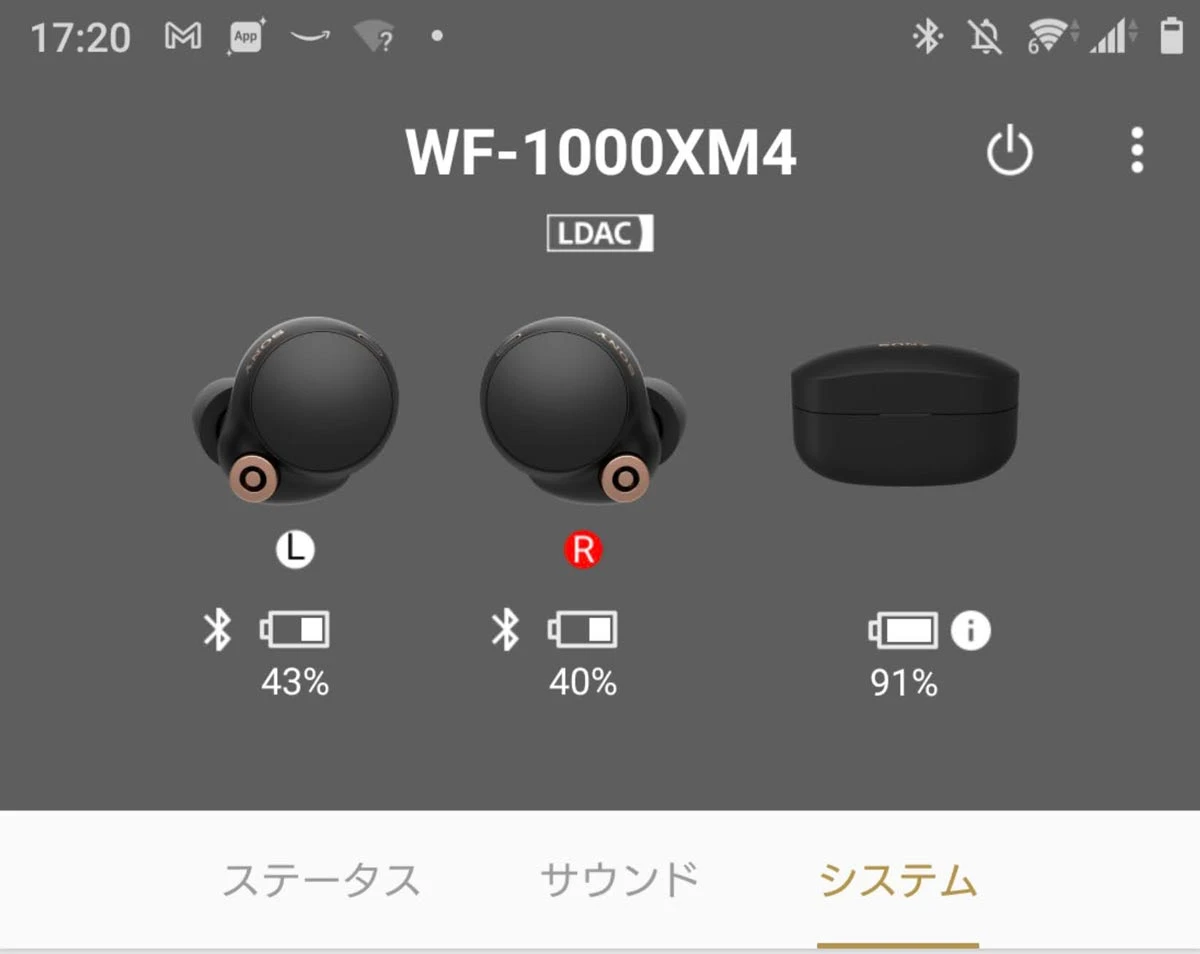
Task: Tap the power off icon
Action: click(x=1009, y=152)
